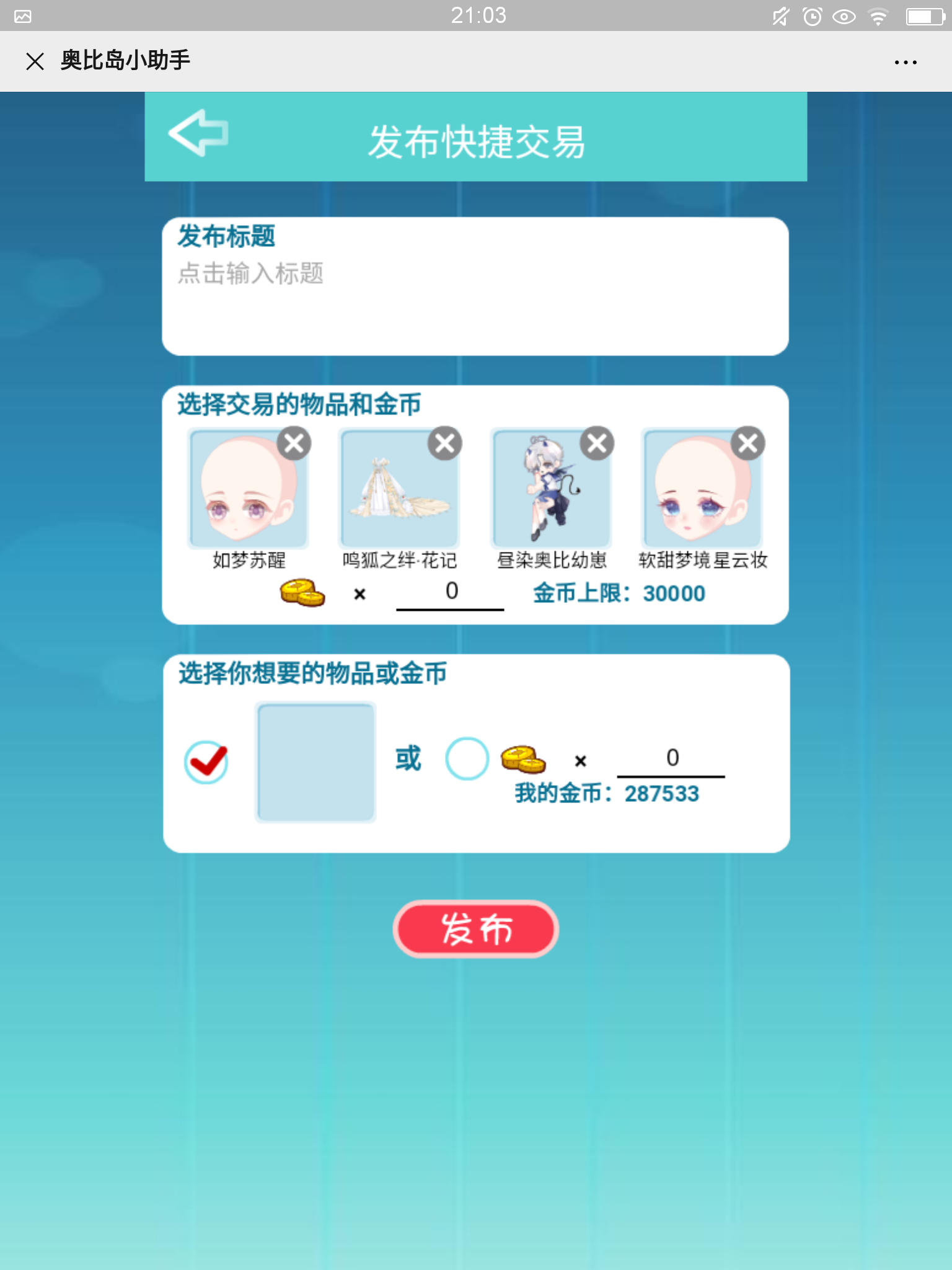The height and width of the screenshot is (1270, 952).
Task: Close the 奥比岛小助手 page
Action: [35, 61]
